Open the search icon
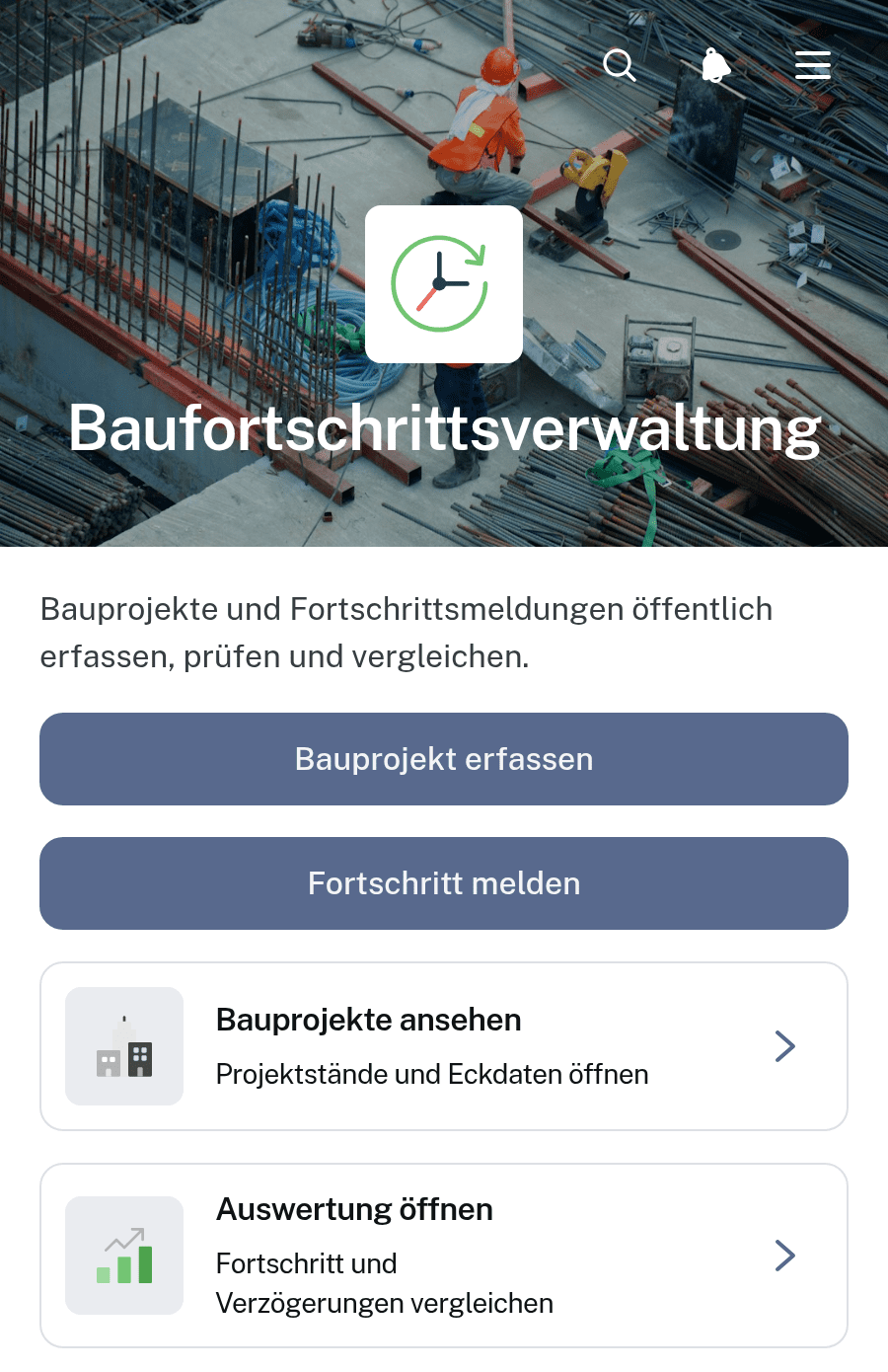 (620, 65)
